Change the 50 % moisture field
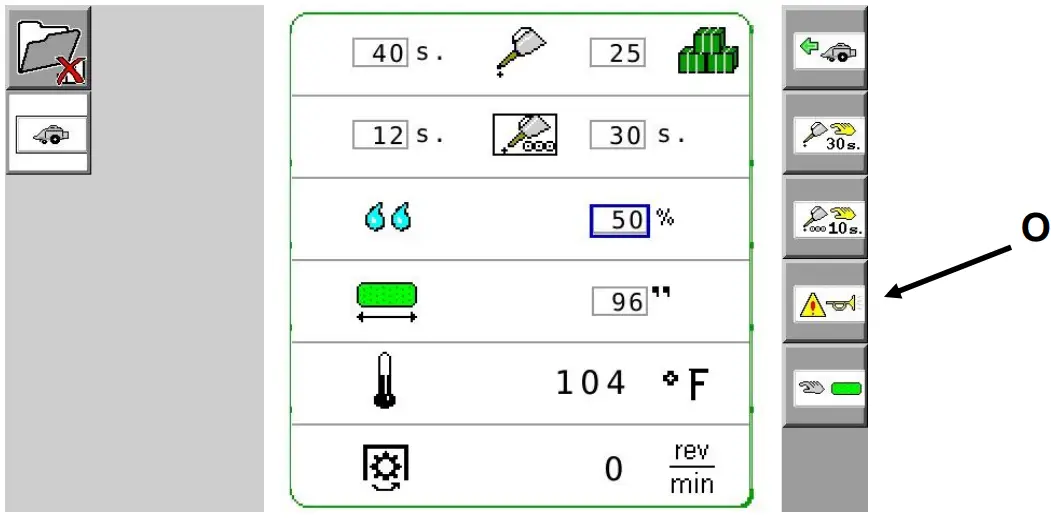1051x519 pixels. click(620, 219)
